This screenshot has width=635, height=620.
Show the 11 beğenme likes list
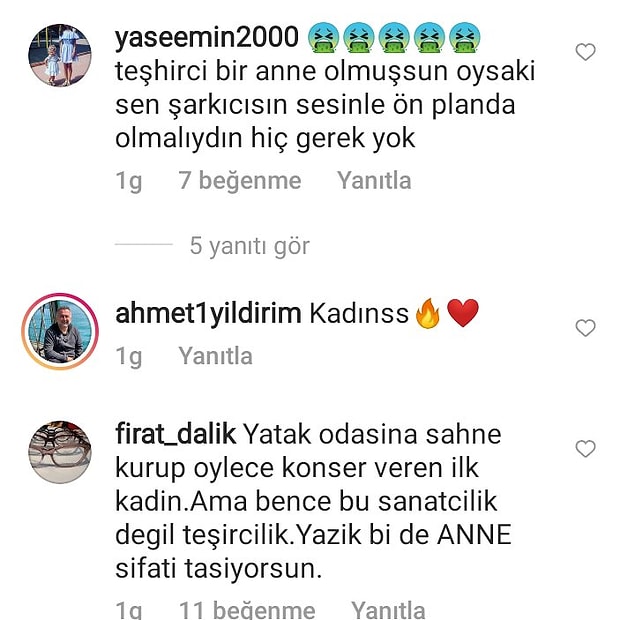click(246, 608)
